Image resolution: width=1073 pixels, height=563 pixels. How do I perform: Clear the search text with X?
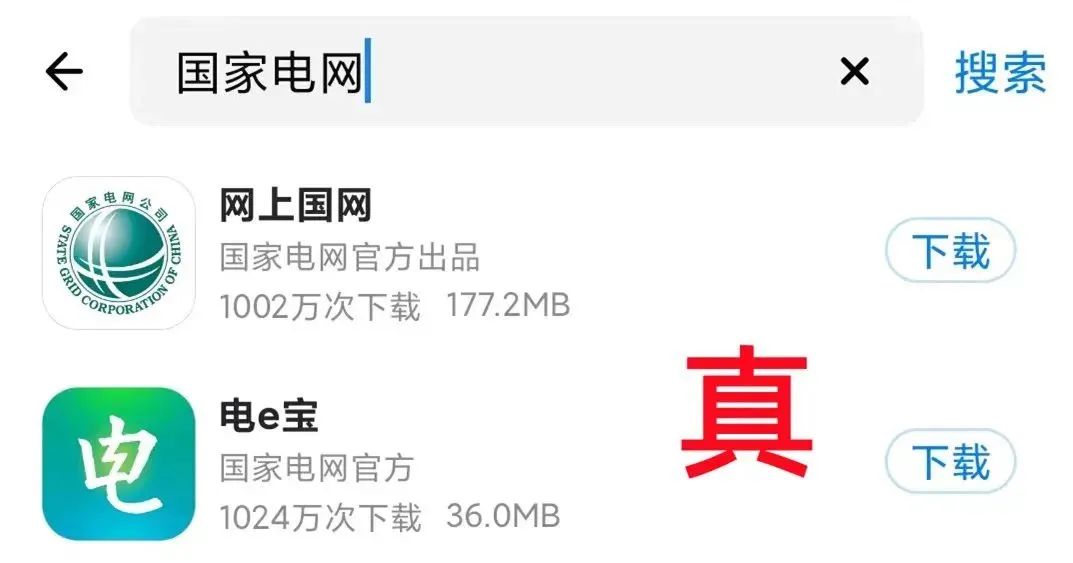pos(854,71)
